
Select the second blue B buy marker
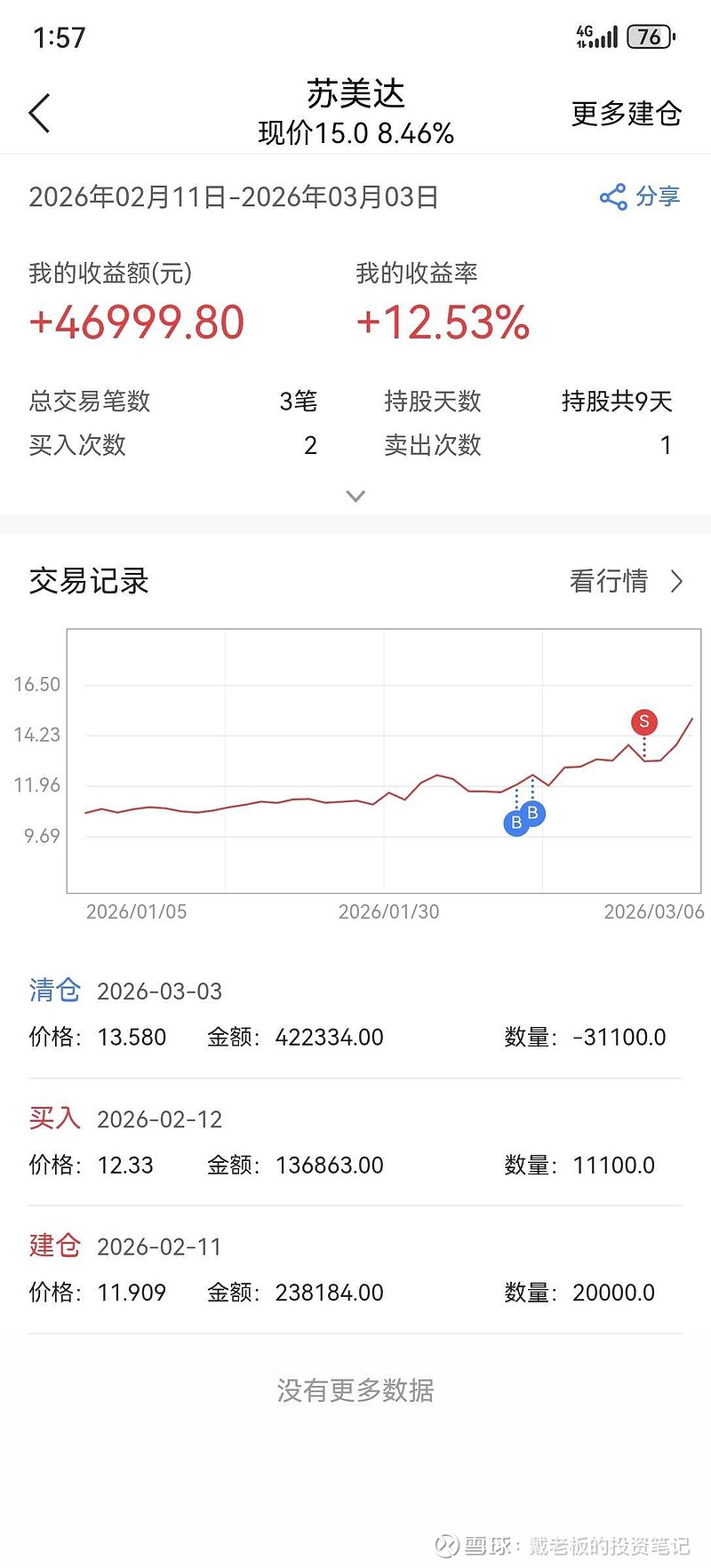pyautogui.click(x=533, y=812)
